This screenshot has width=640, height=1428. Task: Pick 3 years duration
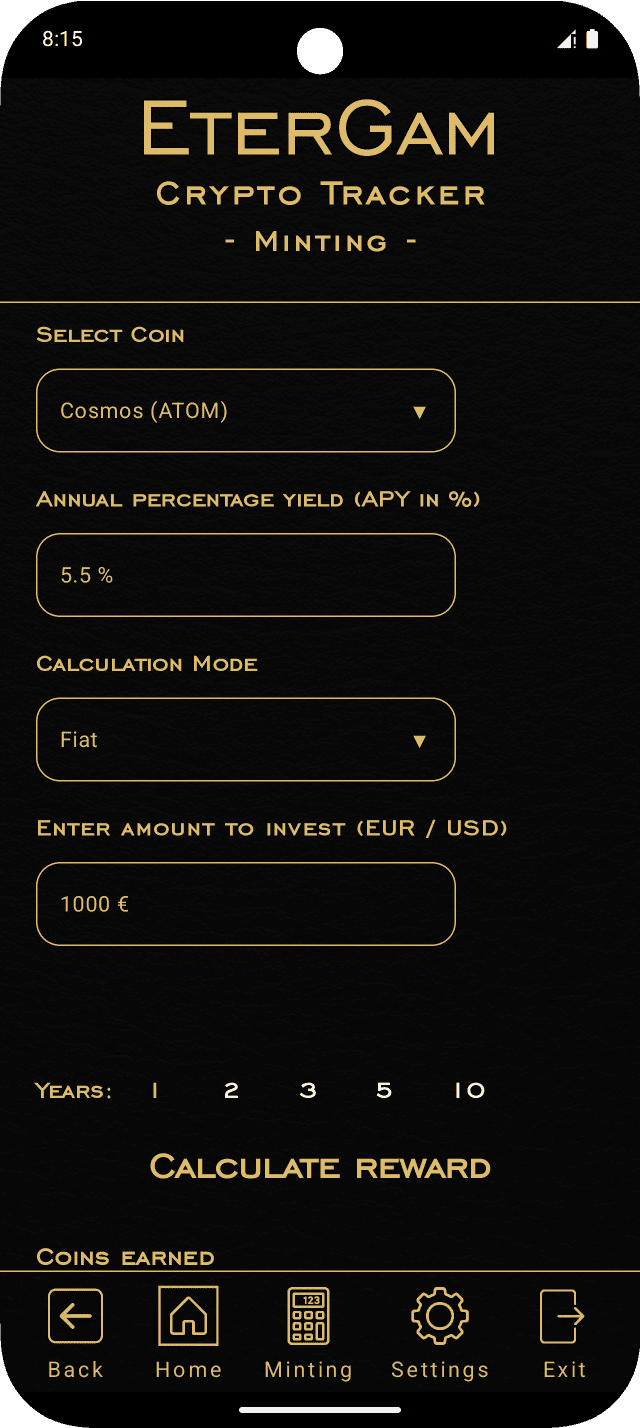point(308,1091)
